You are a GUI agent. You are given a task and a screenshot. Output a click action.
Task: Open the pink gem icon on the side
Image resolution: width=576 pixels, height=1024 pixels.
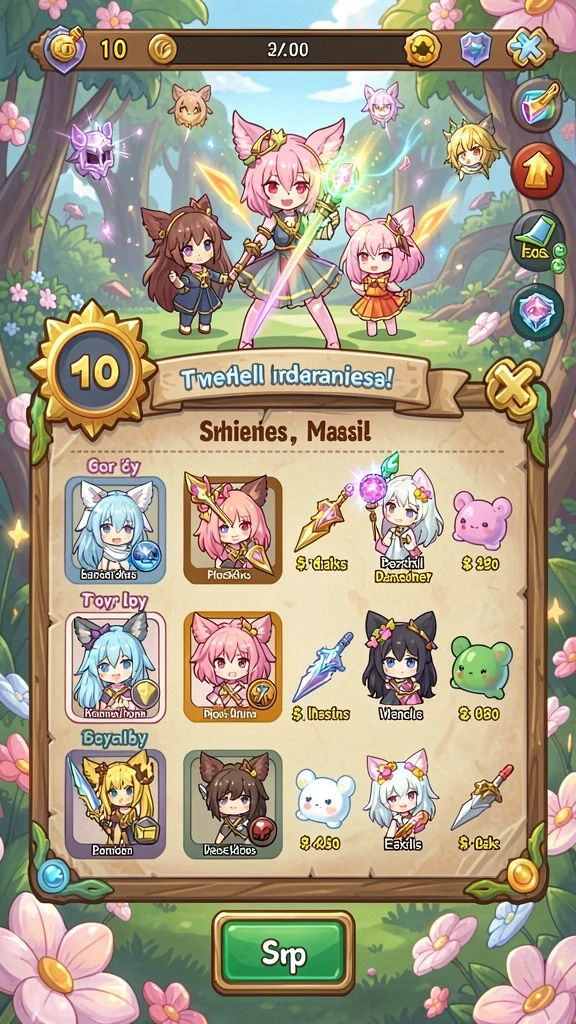click(x=537, y=312)
